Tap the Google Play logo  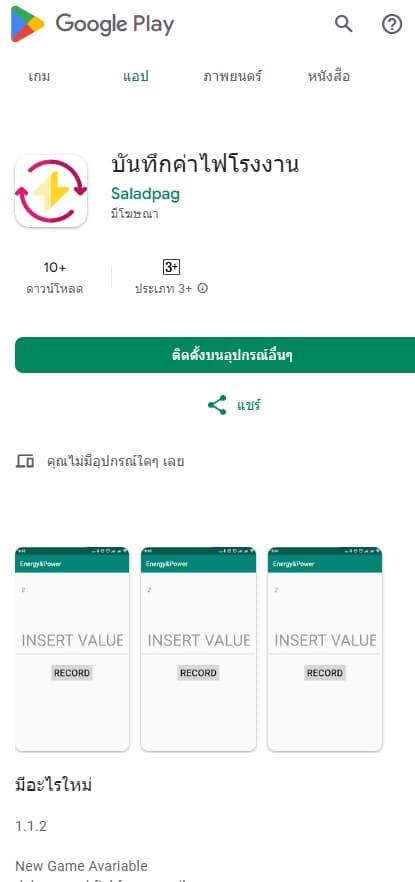tap(92, 24)
